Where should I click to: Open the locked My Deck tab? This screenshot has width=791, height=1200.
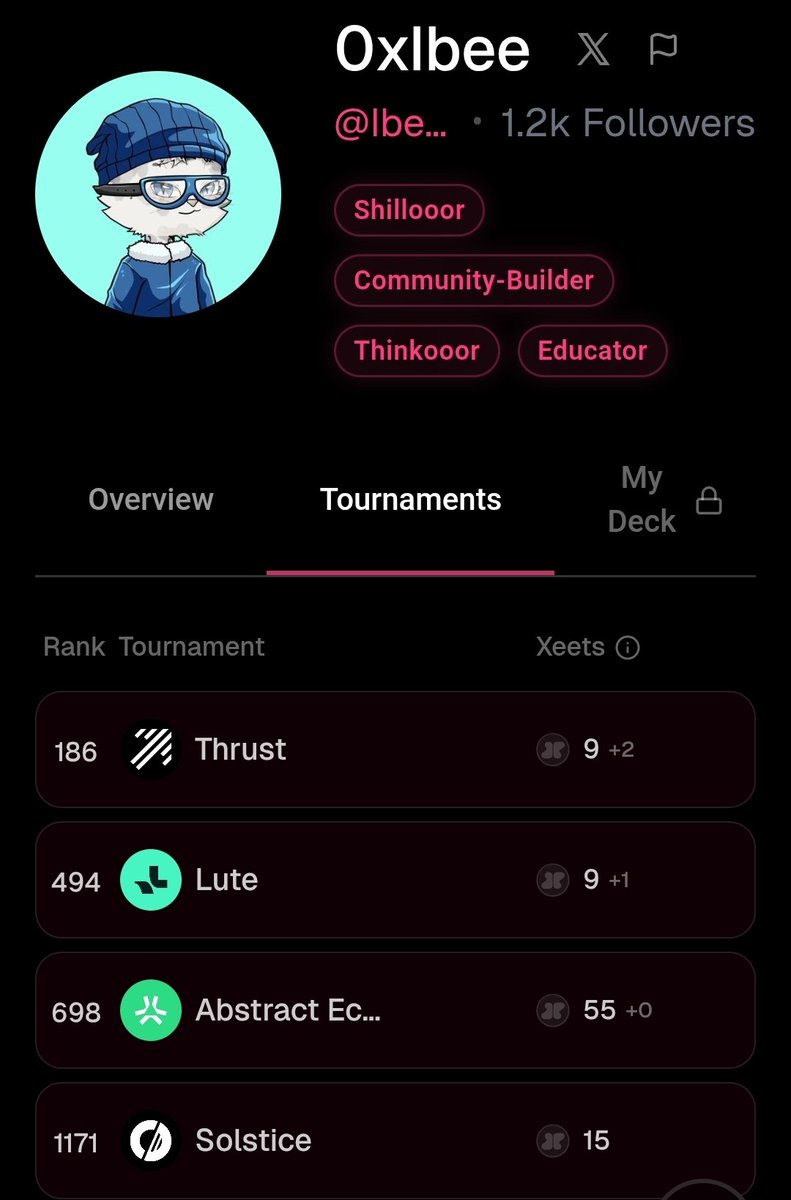click(x=662, y=500)
